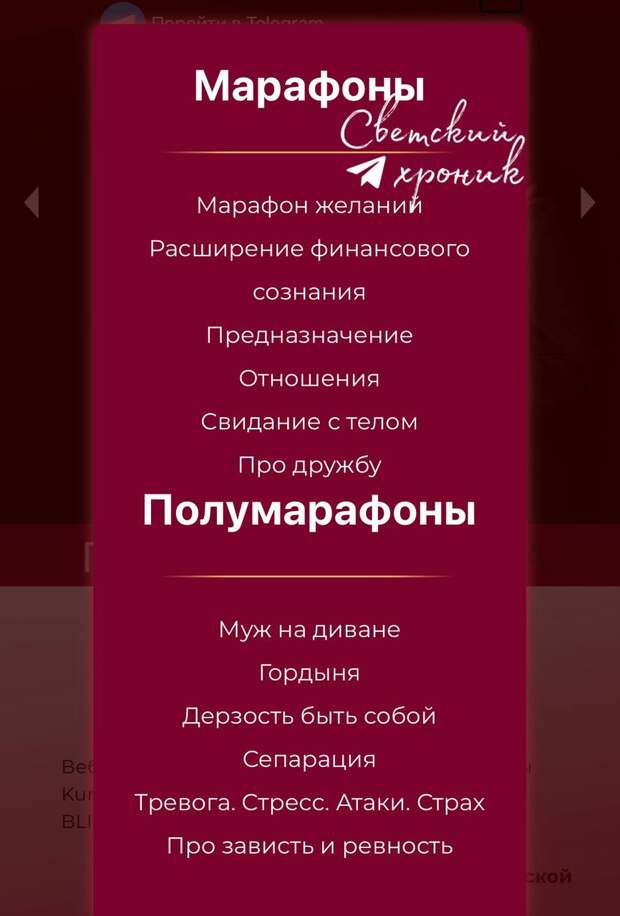Open the Марафон желаний menu item
The image size is (620, 916).
coord(309,206)
